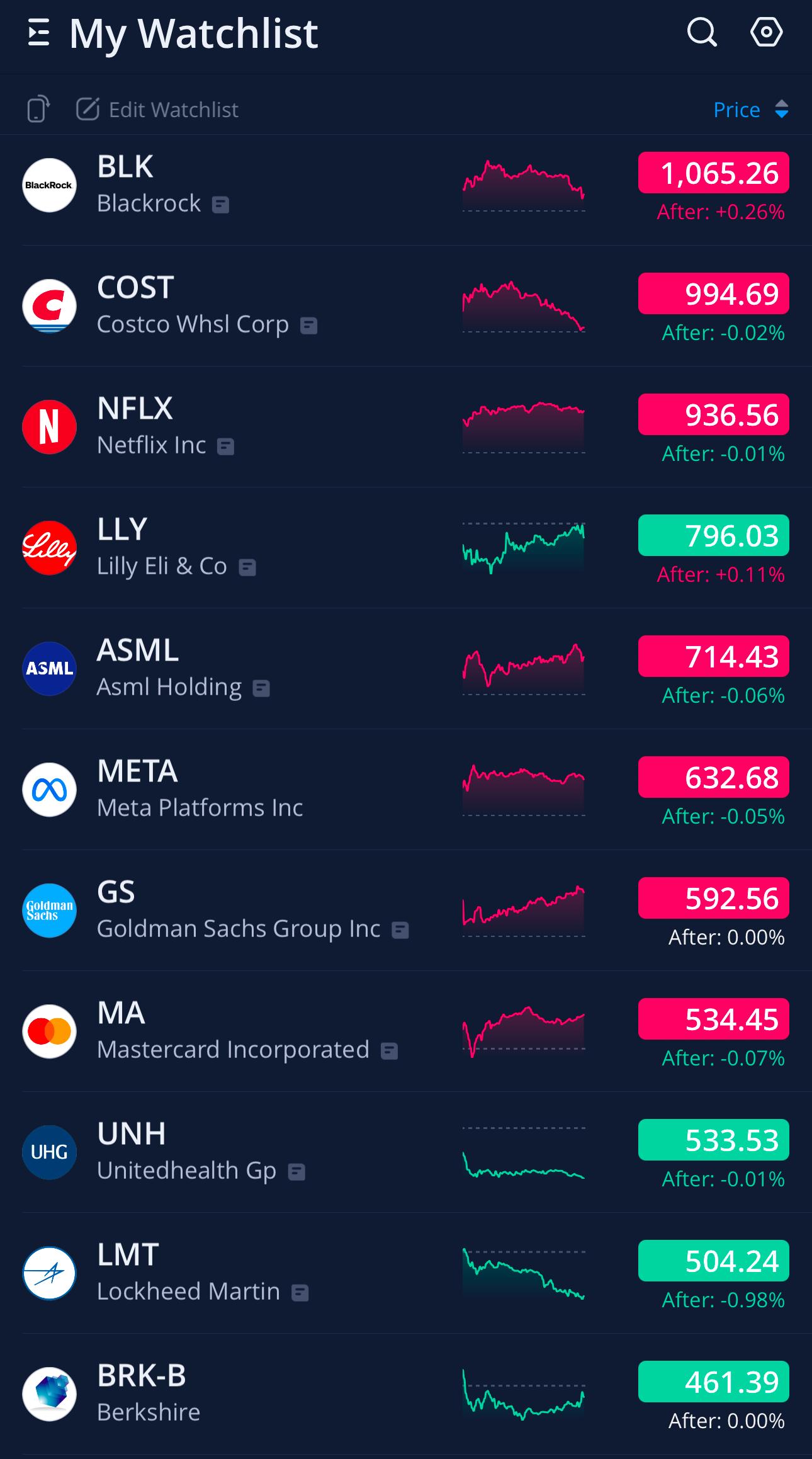Tap the 796.03 price badge for LLY
The height and width of the screenshot is (1459, 812).
point(713,535)
